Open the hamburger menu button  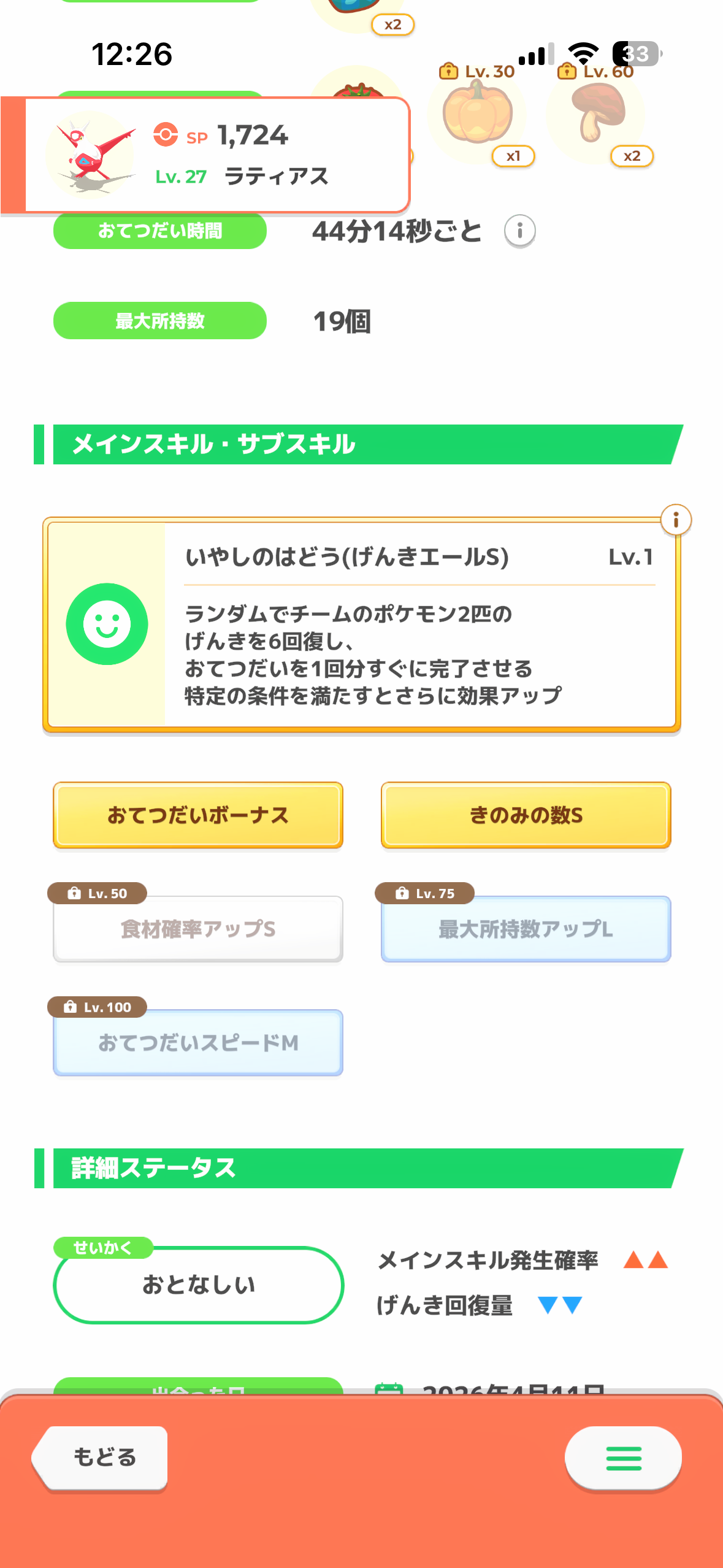[x=623, y=1458]
